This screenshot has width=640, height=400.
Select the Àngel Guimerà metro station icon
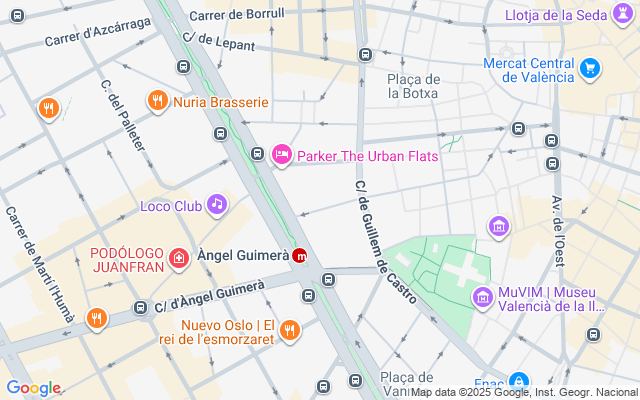301,256
